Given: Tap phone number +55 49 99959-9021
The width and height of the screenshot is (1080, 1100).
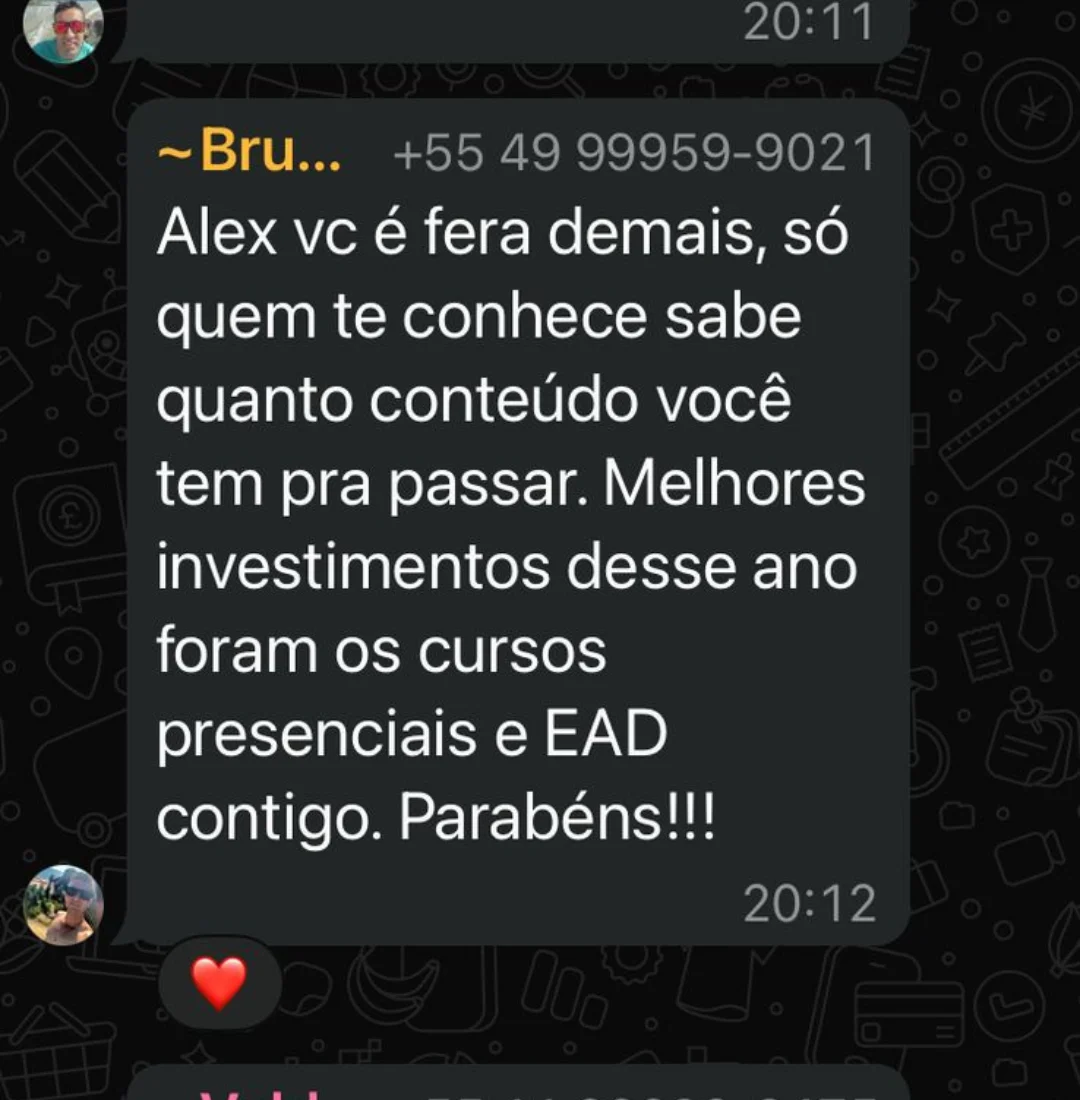Looking at the screenshot, I should click(x=634, y=154).
